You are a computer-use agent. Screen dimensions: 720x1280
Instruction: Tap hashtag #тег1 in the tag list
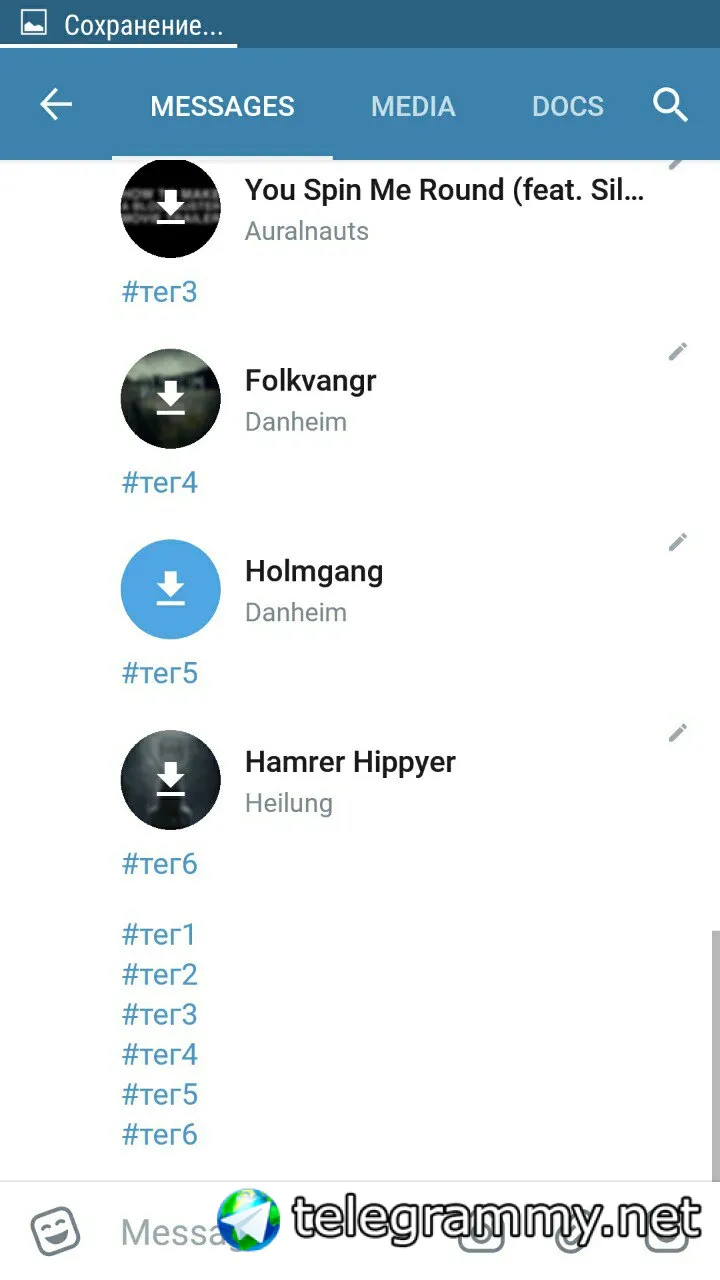160,935
